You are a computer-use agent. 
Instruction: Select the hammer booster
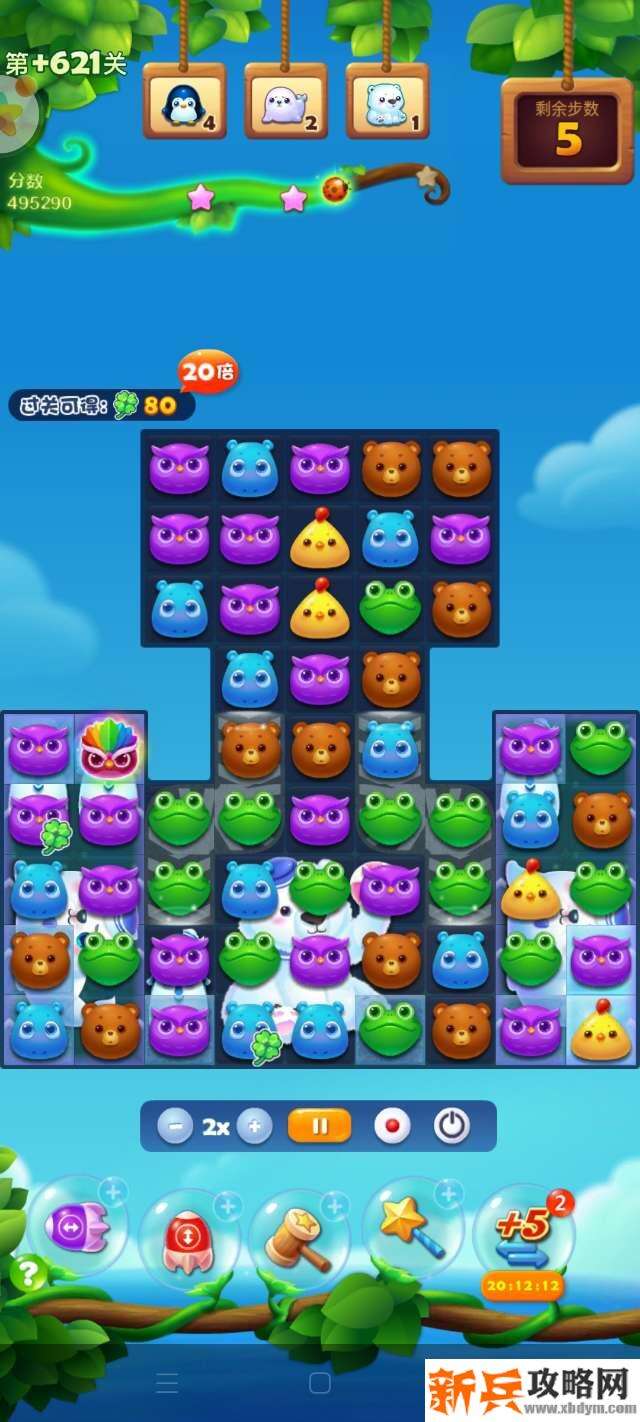(x=296, y=1240)
